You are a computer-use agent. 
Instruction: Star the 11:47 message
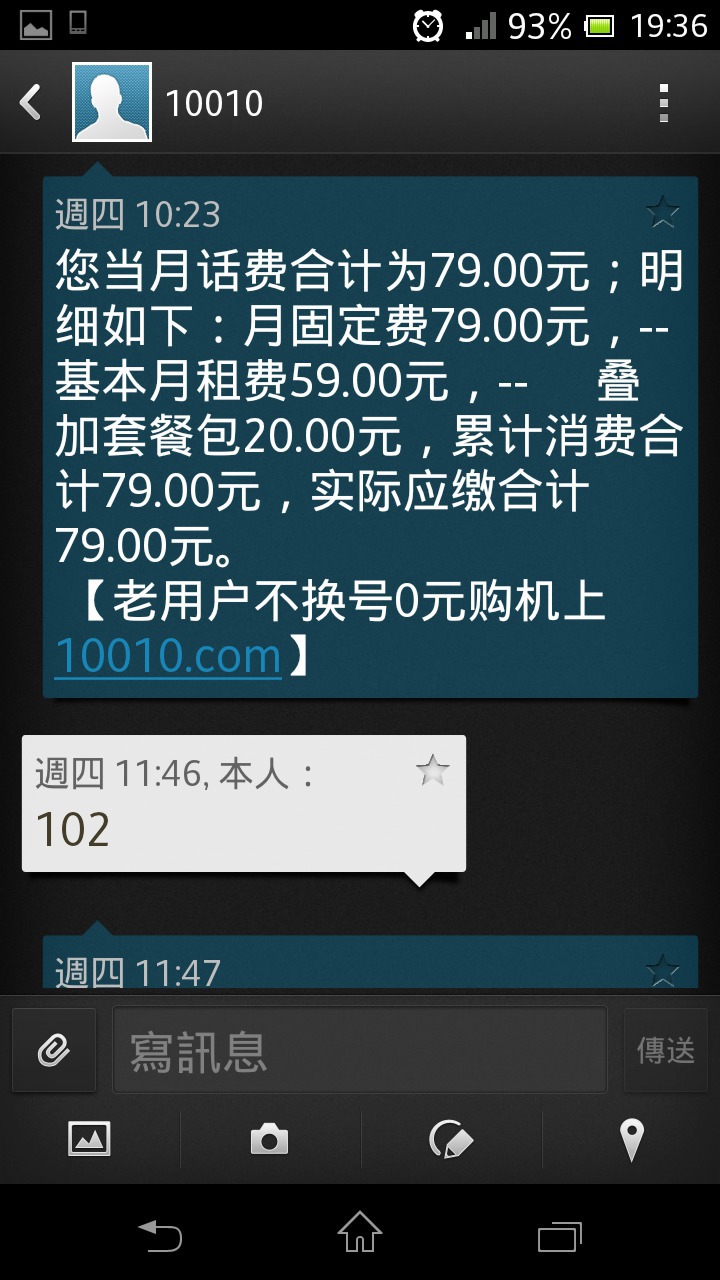tap(662, 968)
